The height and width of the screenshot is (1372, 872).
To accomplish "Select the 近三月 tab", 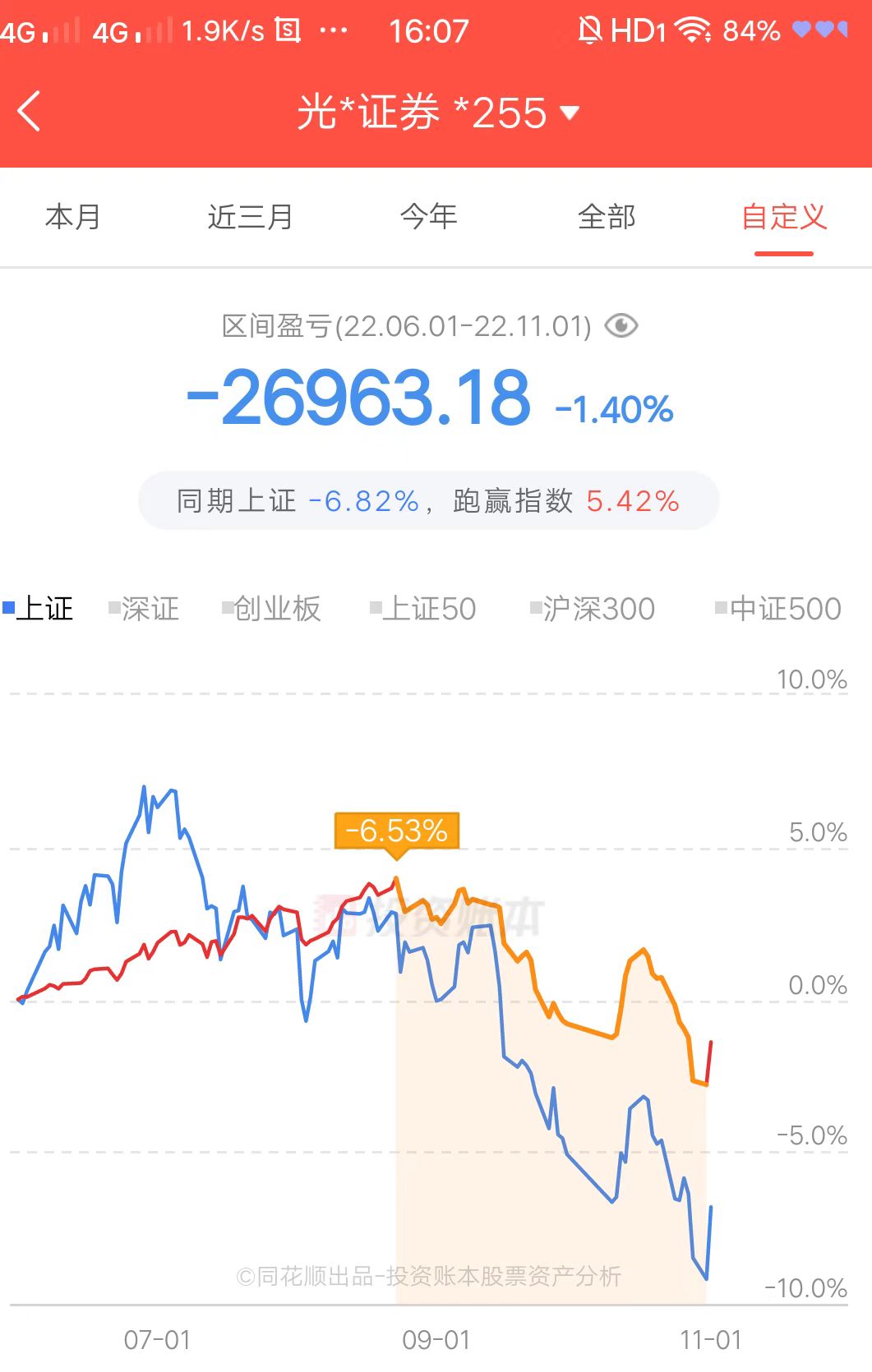I will pos(250,217).
